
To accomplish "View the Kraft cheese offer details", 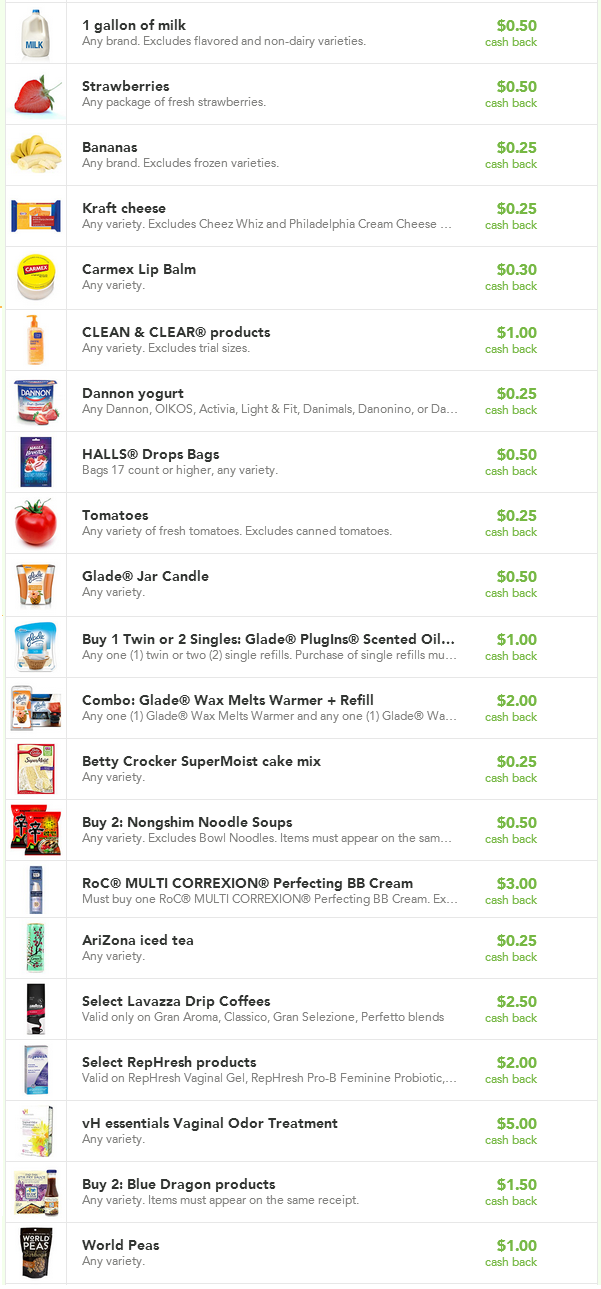I will click(x=124, y=208).
